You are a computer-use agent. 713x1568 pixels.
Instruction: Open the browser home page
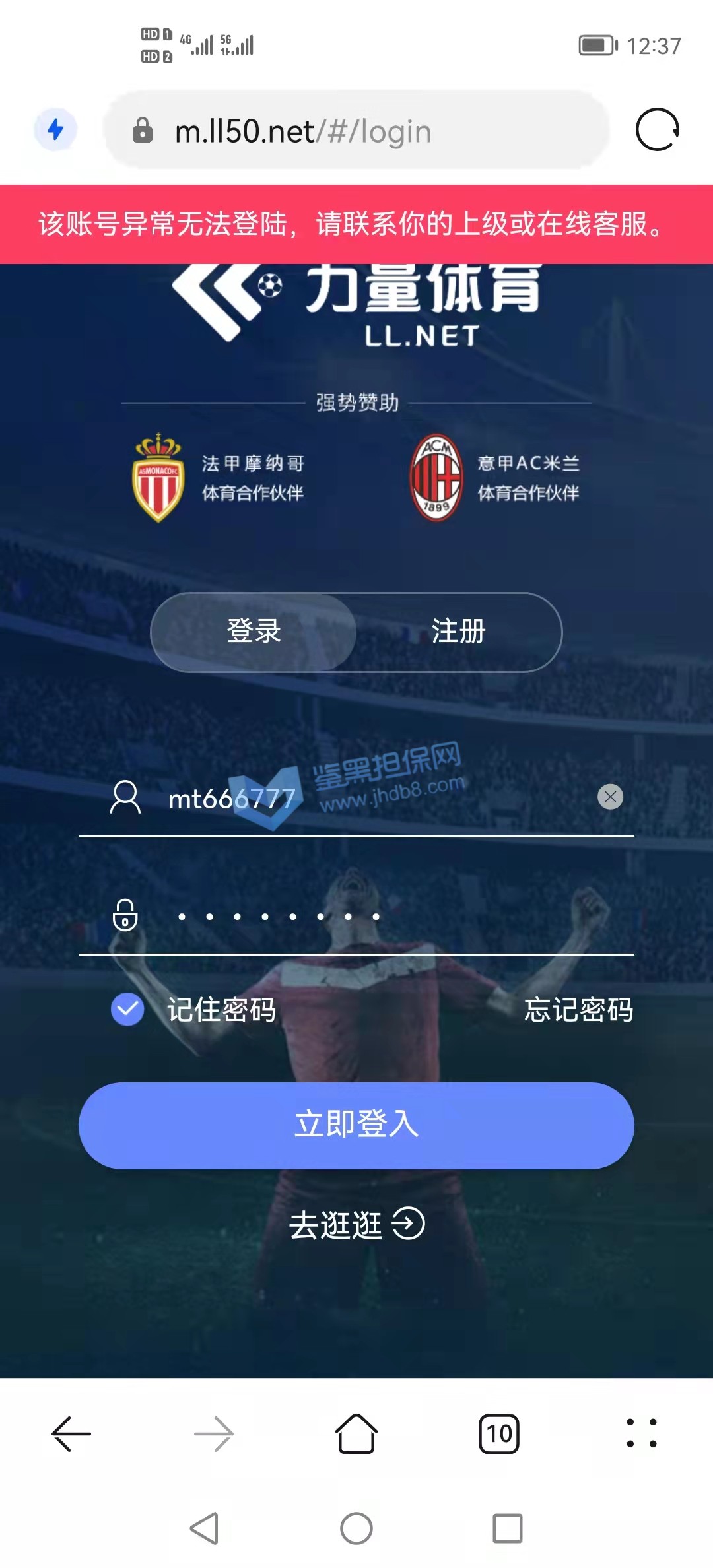click(356, 1434)
